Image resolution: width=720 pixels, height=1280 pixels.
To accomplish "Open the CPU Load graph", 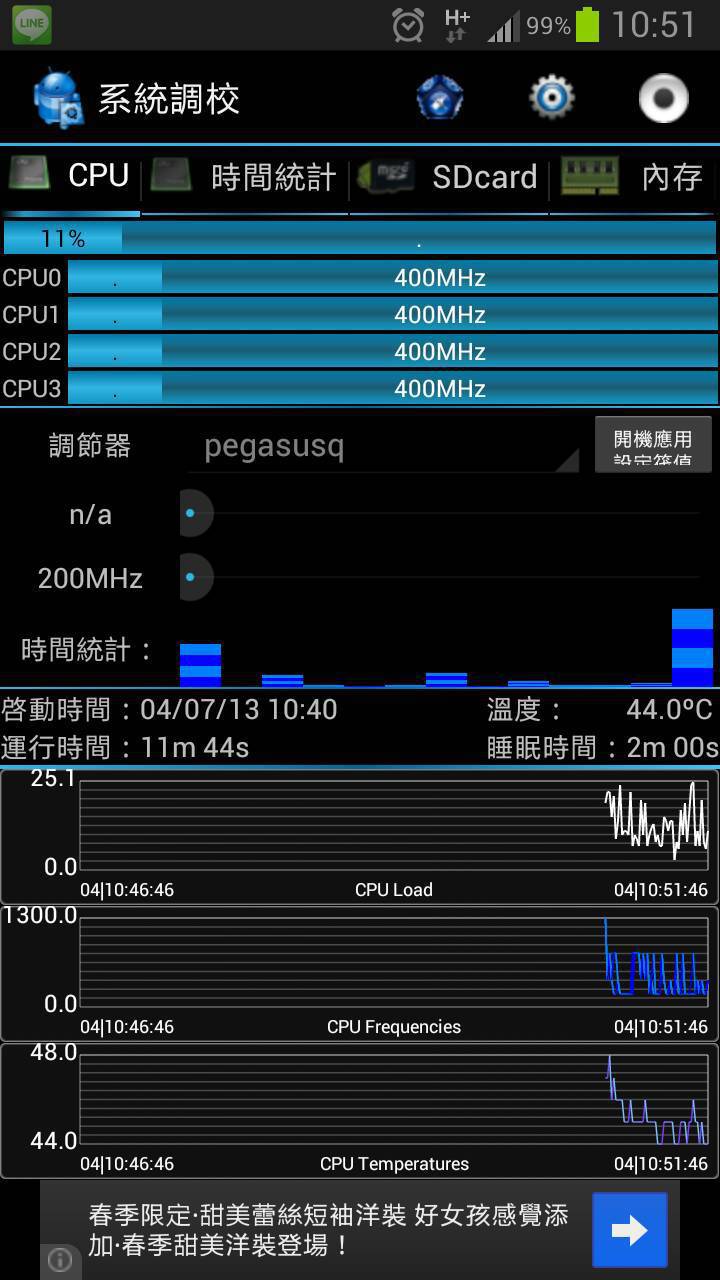I will (360, 836).
